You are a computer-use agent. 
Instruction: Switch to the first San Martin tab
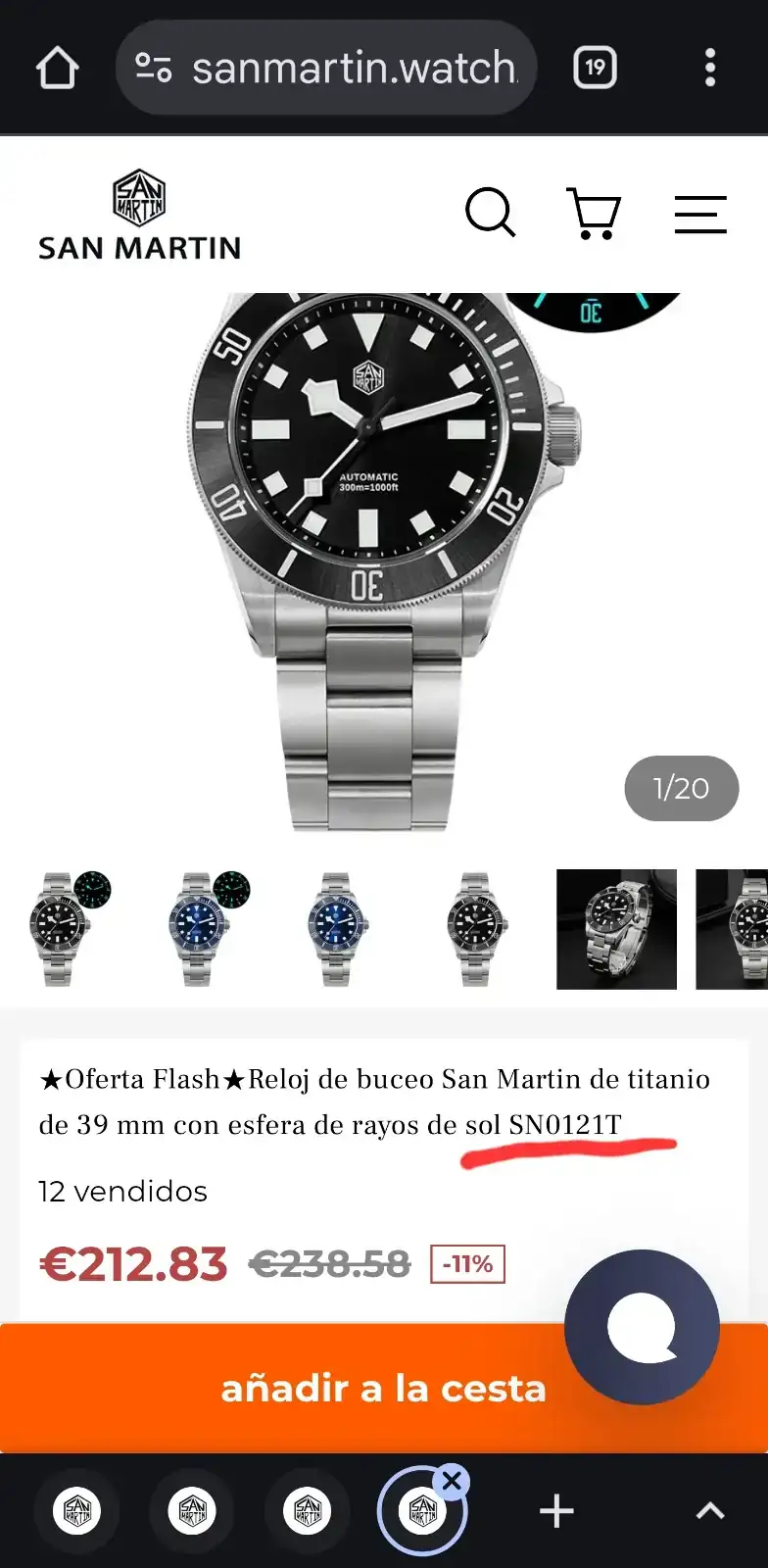coord(77,1511)
